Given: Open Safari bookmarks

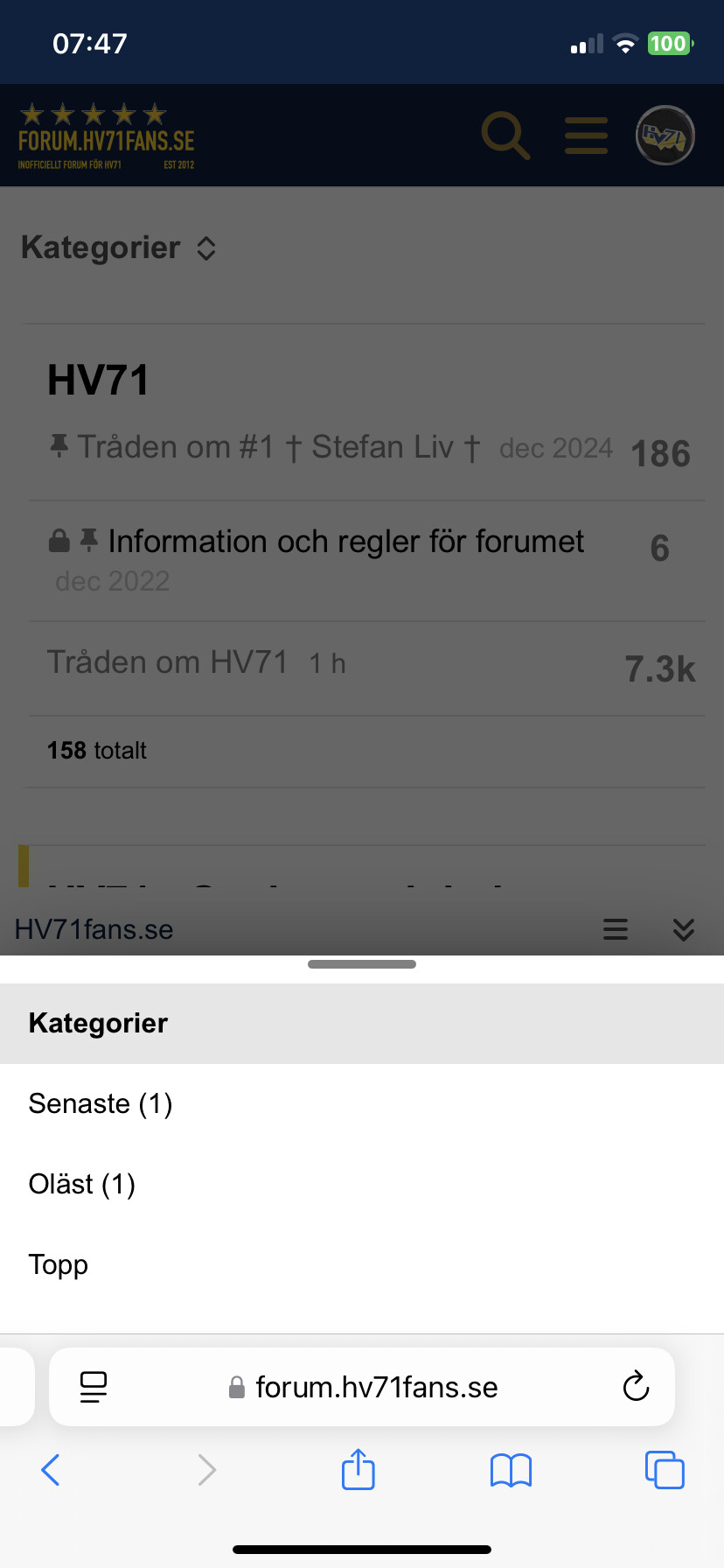Looking at the screenshot, I should 512,1470.
